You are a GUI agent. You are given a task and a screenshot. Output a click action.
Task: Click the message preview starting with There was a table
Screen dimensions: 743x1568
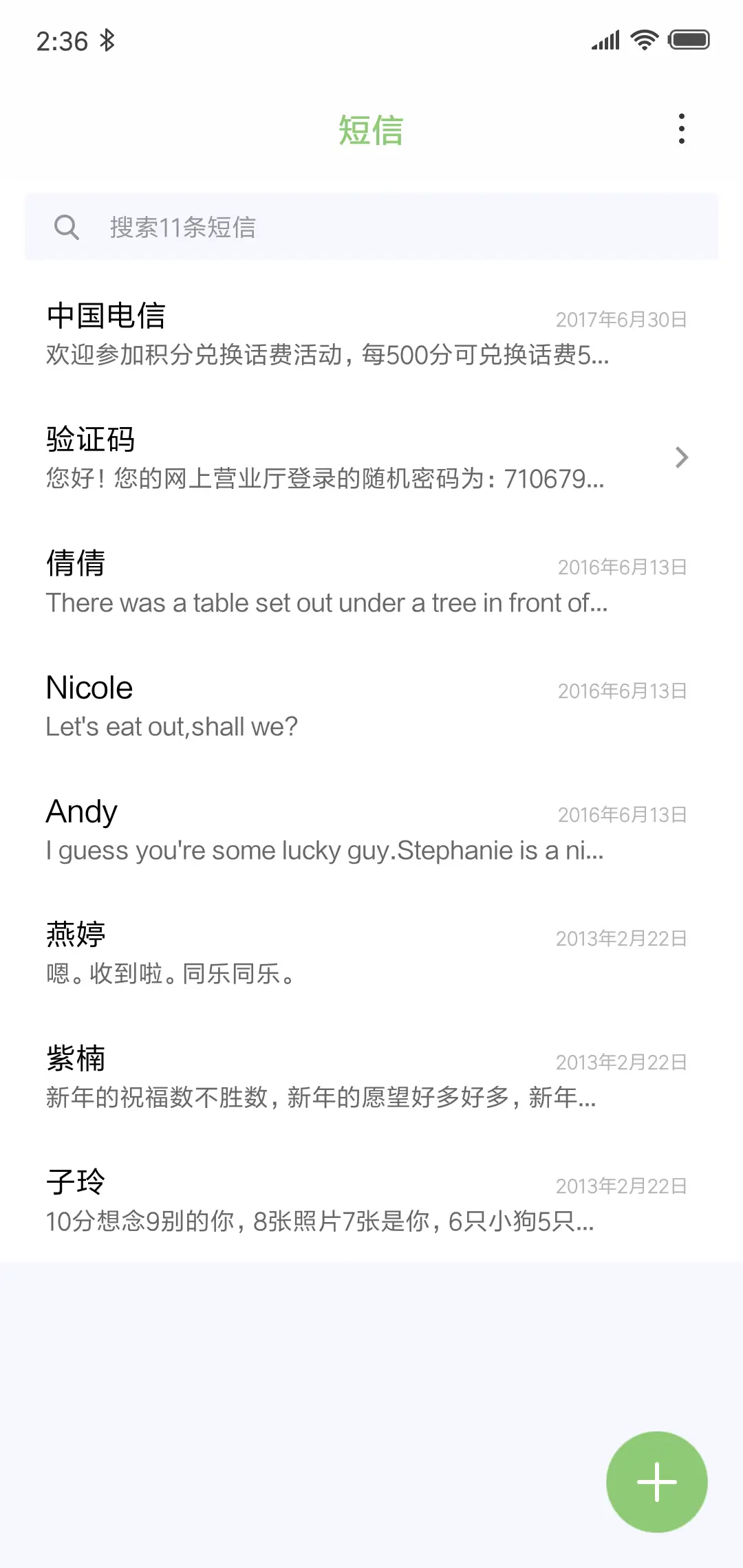(x=327, y=602)
